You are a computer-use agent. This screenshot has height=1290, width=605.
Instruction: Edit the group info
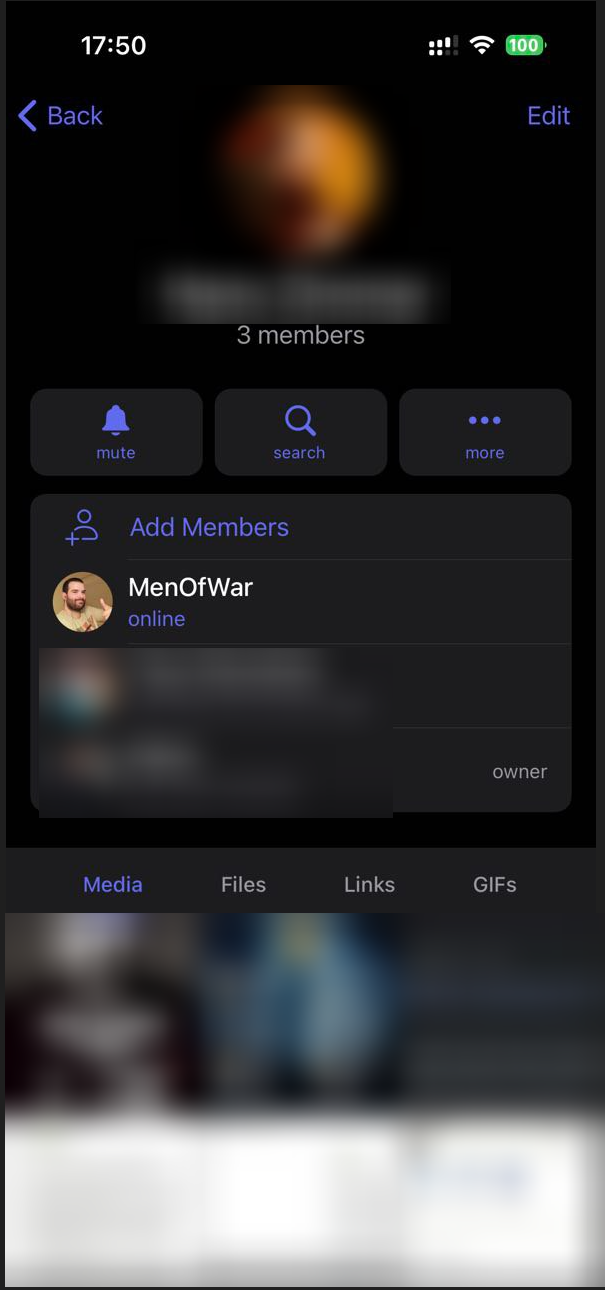(548, 116)
